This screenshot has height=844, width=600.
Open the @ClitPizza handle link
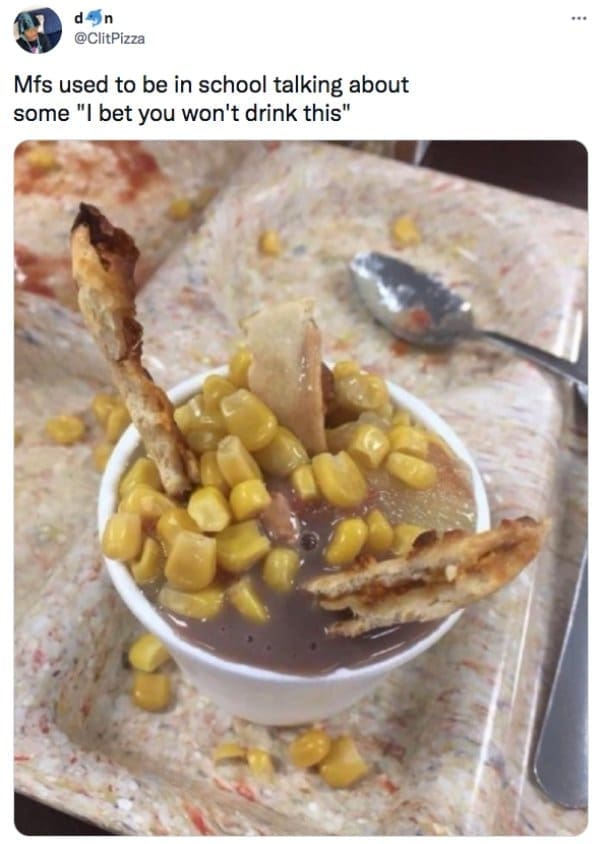coord(109,38)
